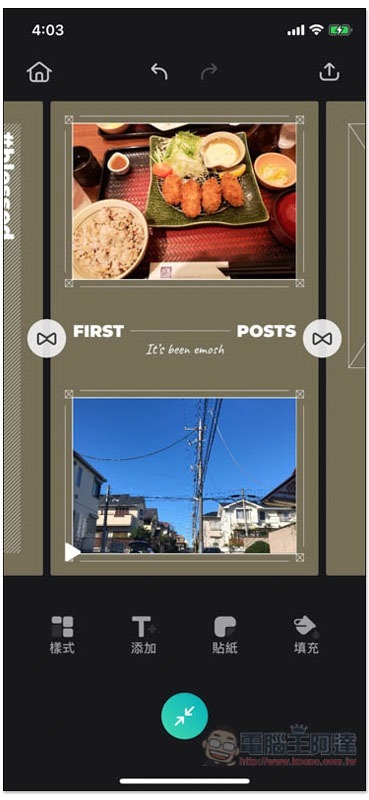Edit the "It's been emosh" caption

point(185,349)
